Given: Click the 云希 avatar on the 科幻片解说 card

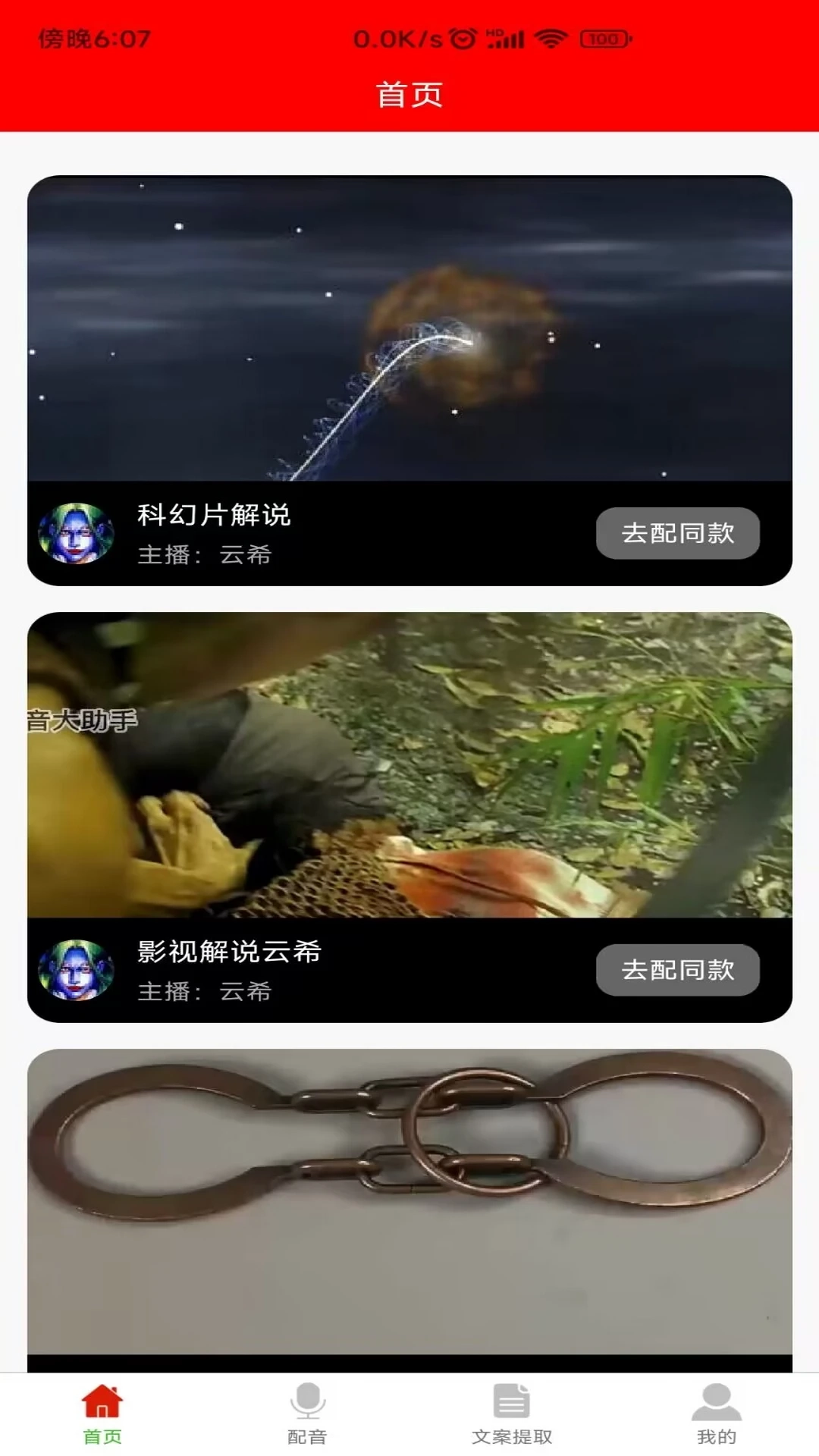Looking at the screenshot, I should point(78,534).
